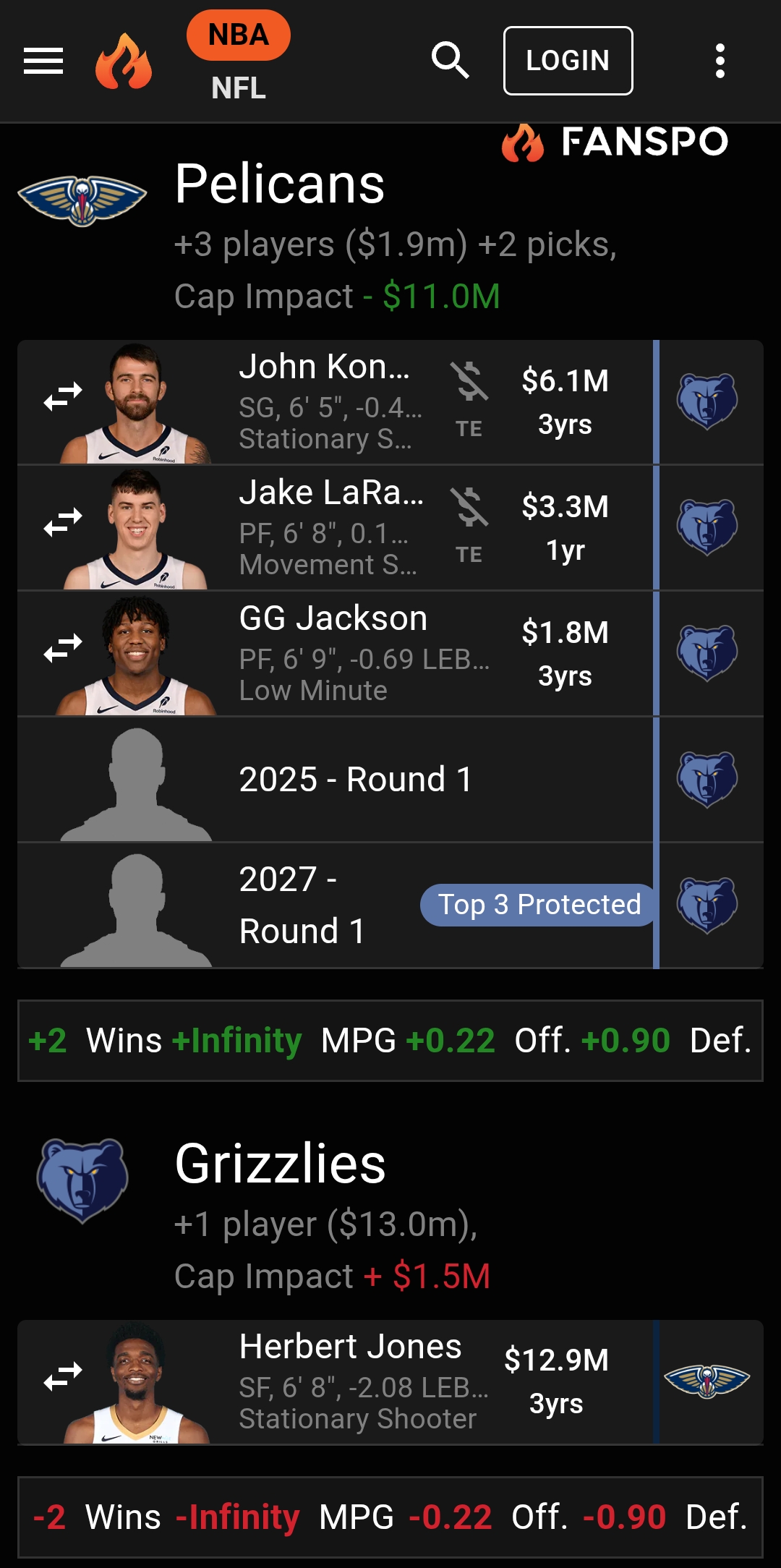Tap the LOGIN button
The width and height of the screenshot is (781, 1568).
point(568,61)
